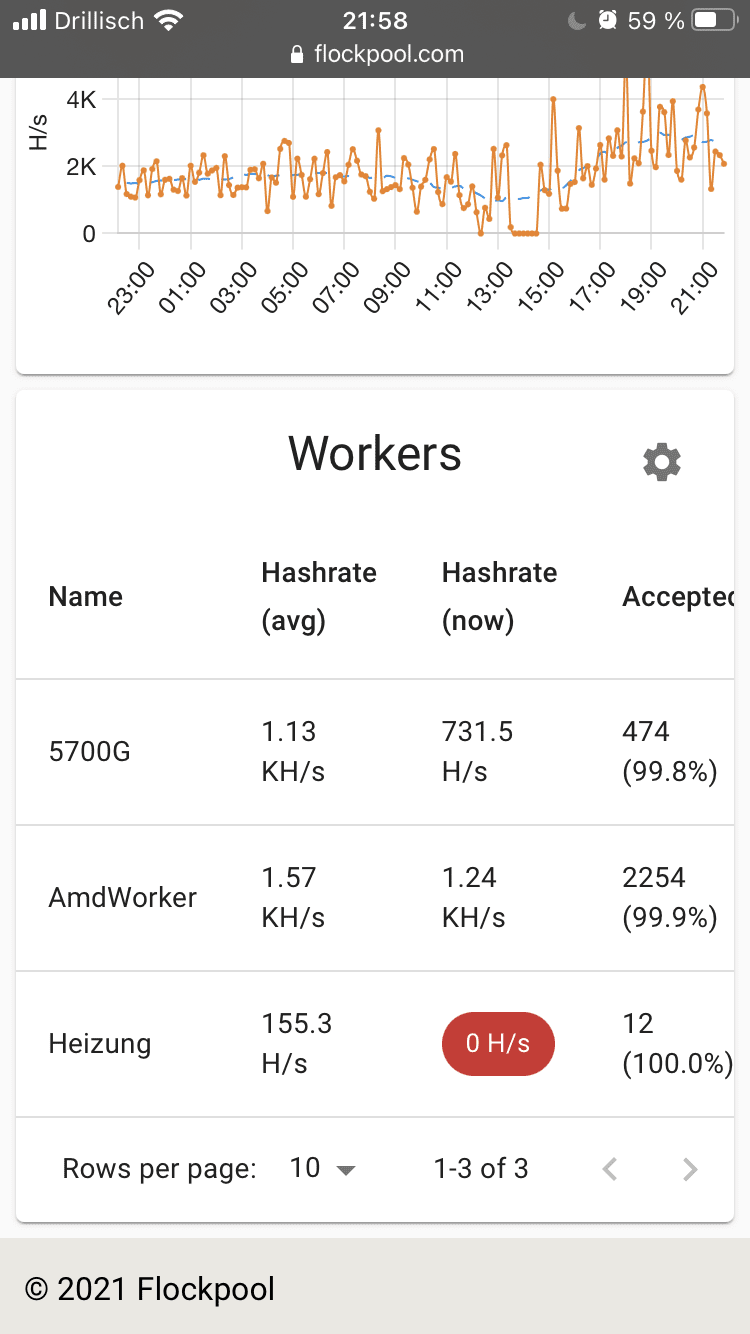
Task: Go to next workers page
Action: coord(689,1169)
